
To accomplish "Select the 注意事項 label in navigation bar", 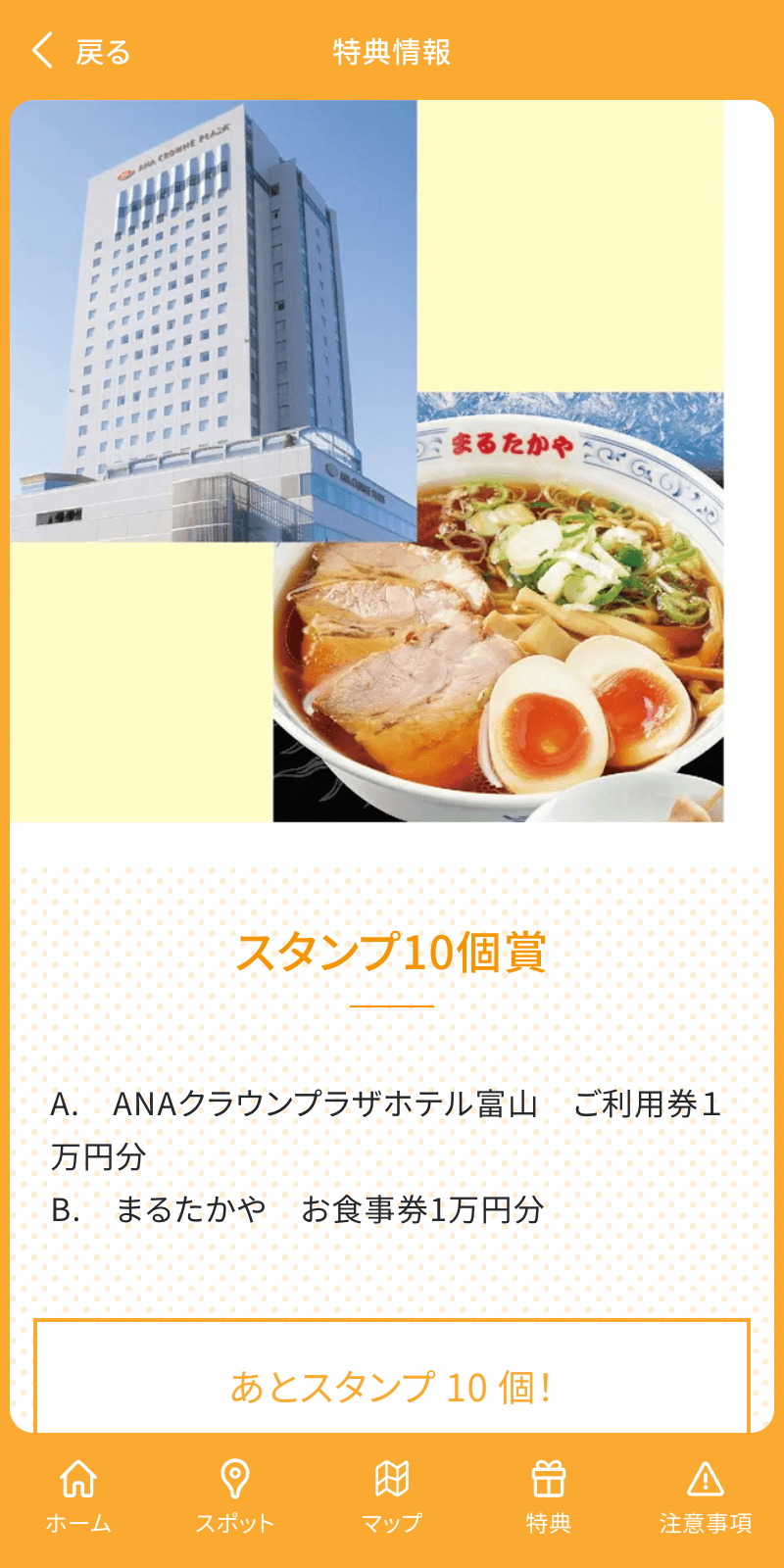I will click(x=706, y=1521).
